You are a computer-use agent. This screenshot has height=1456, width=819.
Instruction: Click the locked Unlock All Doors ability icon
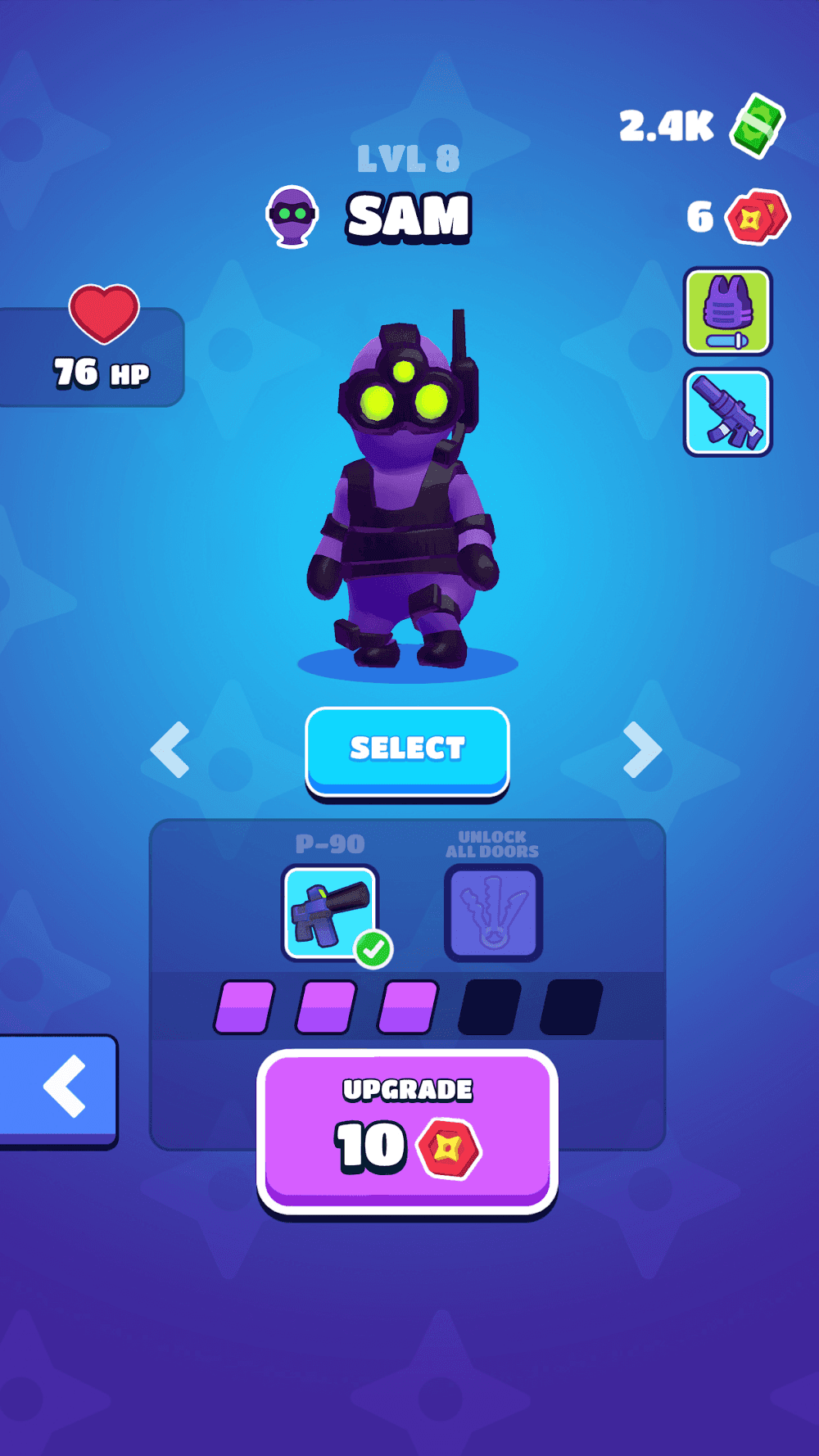click(x=493, y=911)
